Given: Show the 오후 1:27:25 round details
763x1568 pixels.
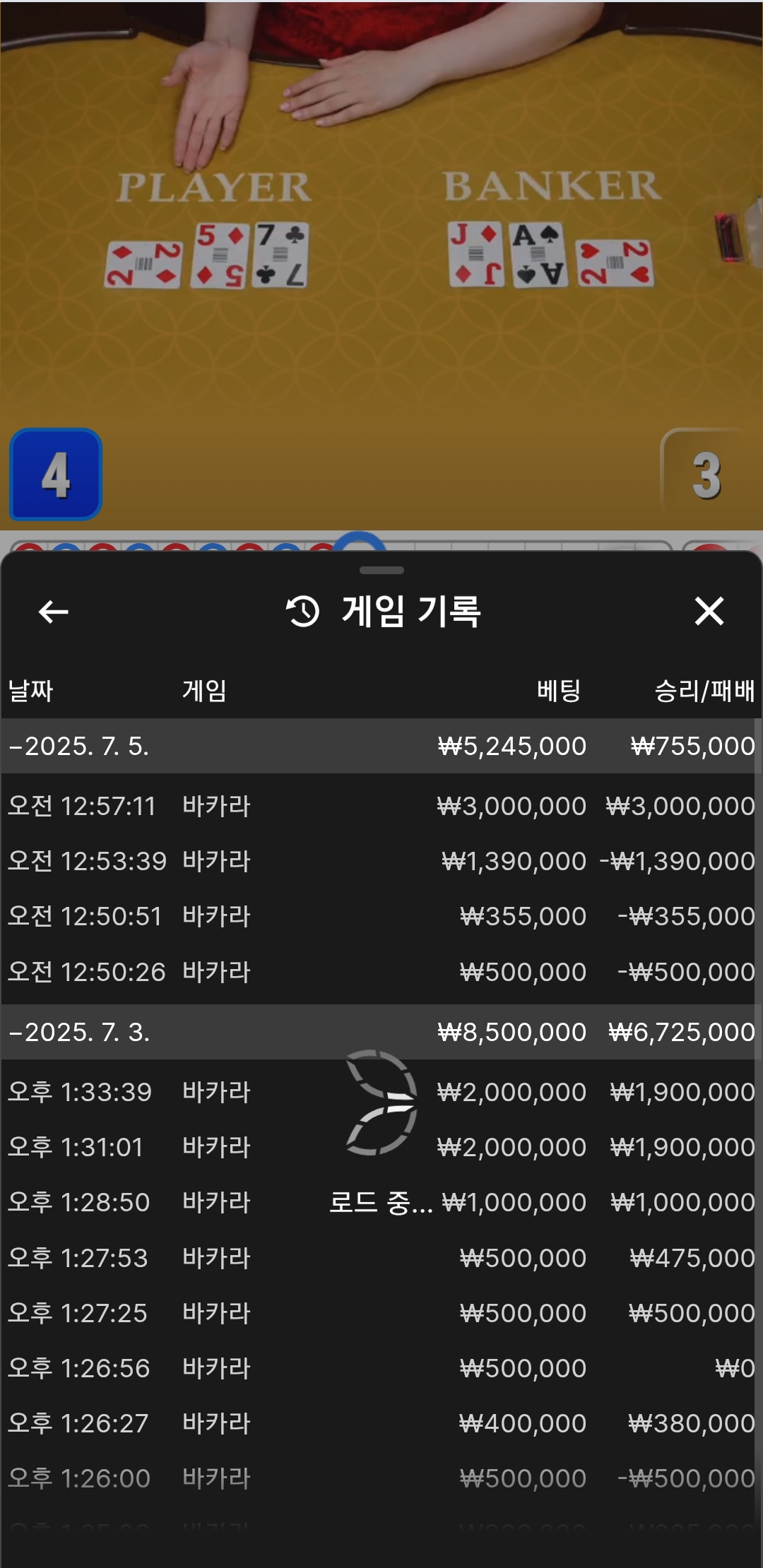Looking at the screenshot, I should tap(381, 1313).
